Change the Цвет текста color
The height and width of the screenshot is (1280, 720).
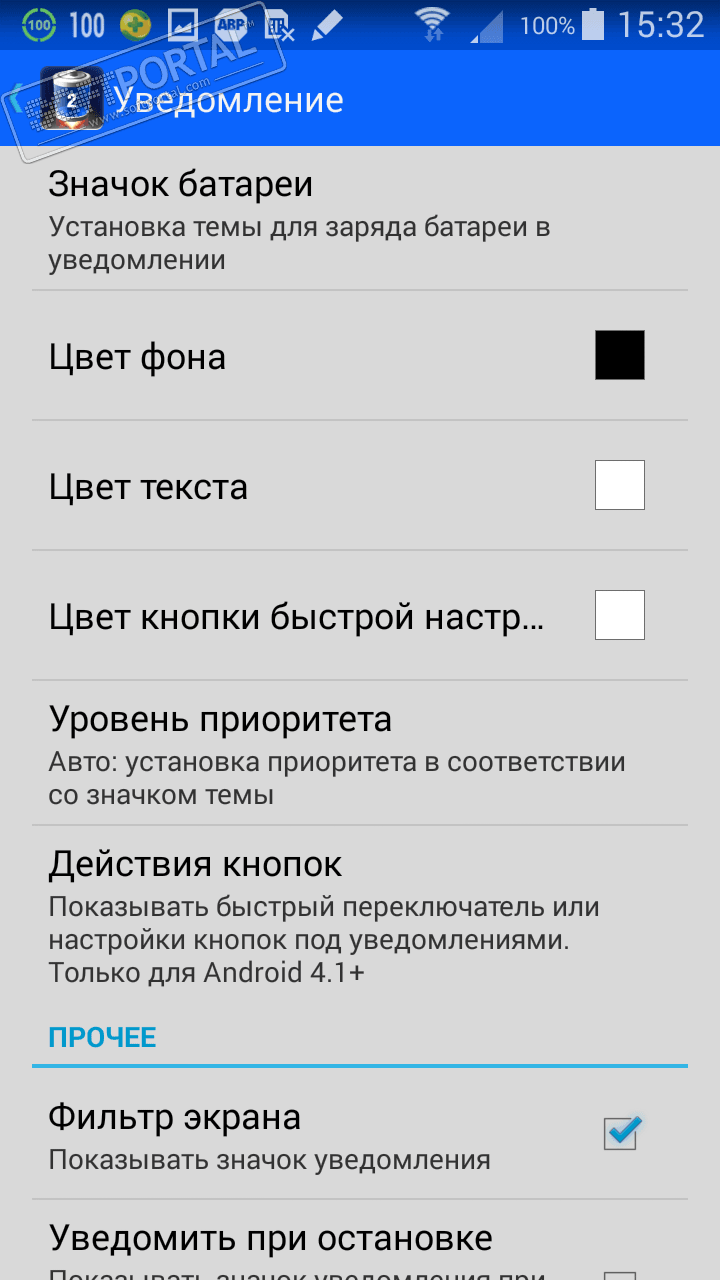point(619,486)
